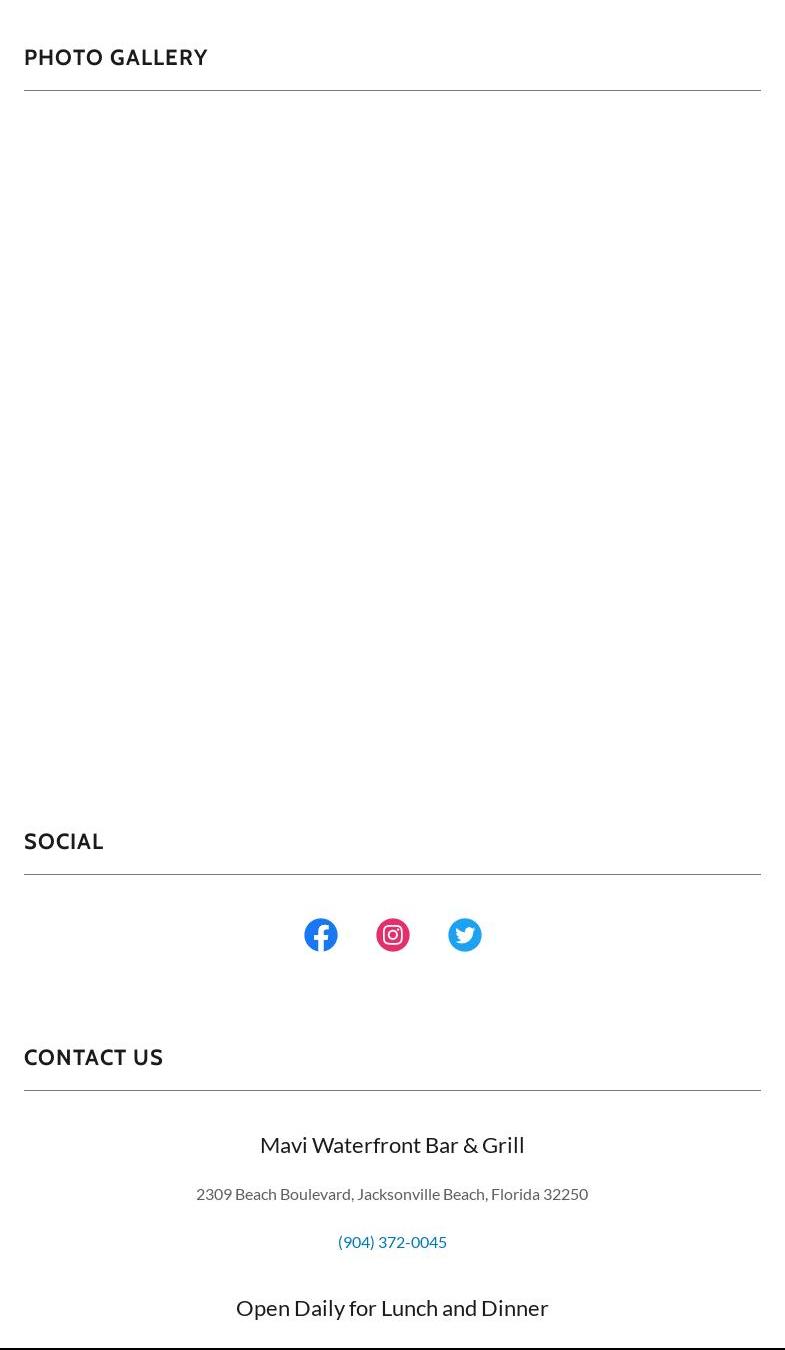Viewport: 785px width, 1350px height.
Task: Call the (904) 372-0045 phone number
Action: point(392,1242)
